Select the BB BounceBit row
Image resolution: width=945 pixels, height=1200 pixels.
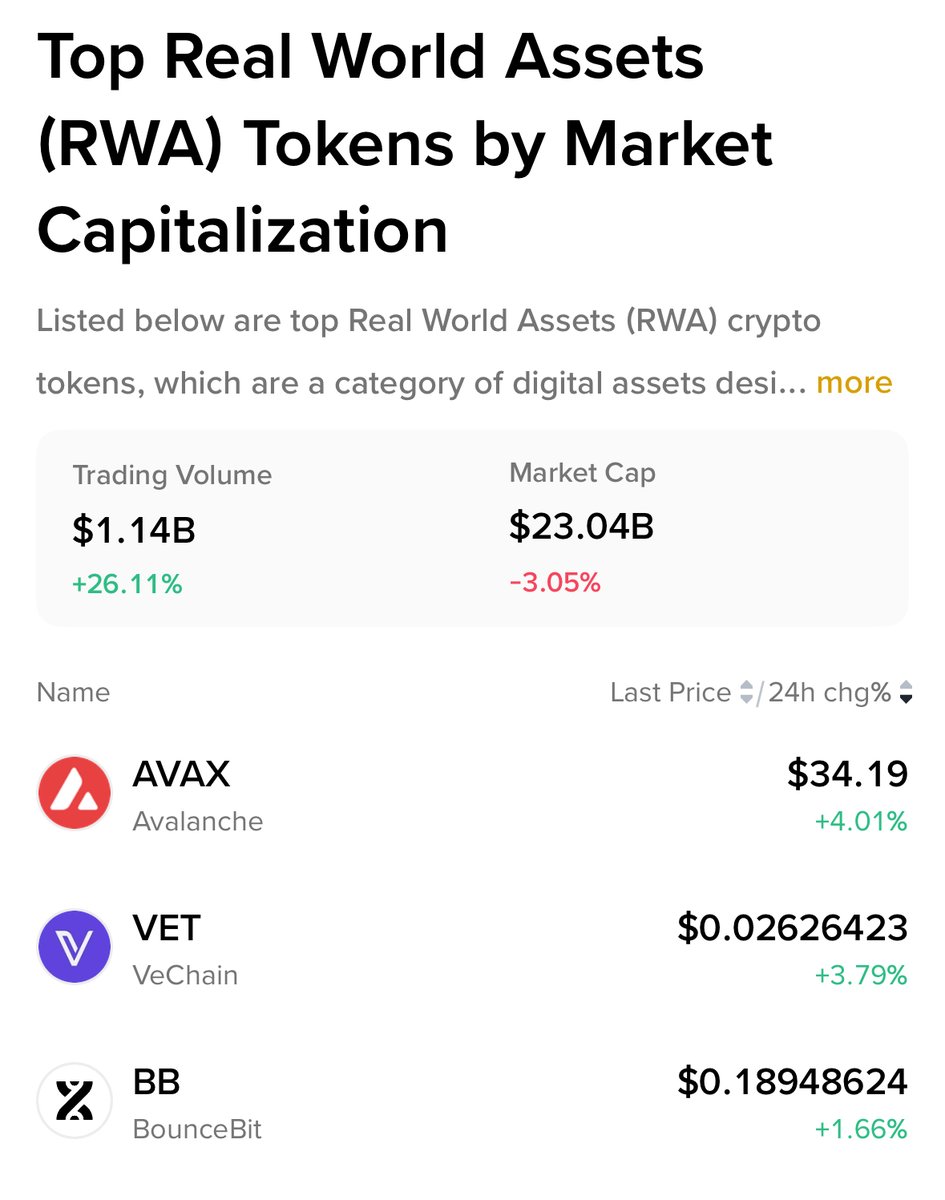coord(472,1104)
